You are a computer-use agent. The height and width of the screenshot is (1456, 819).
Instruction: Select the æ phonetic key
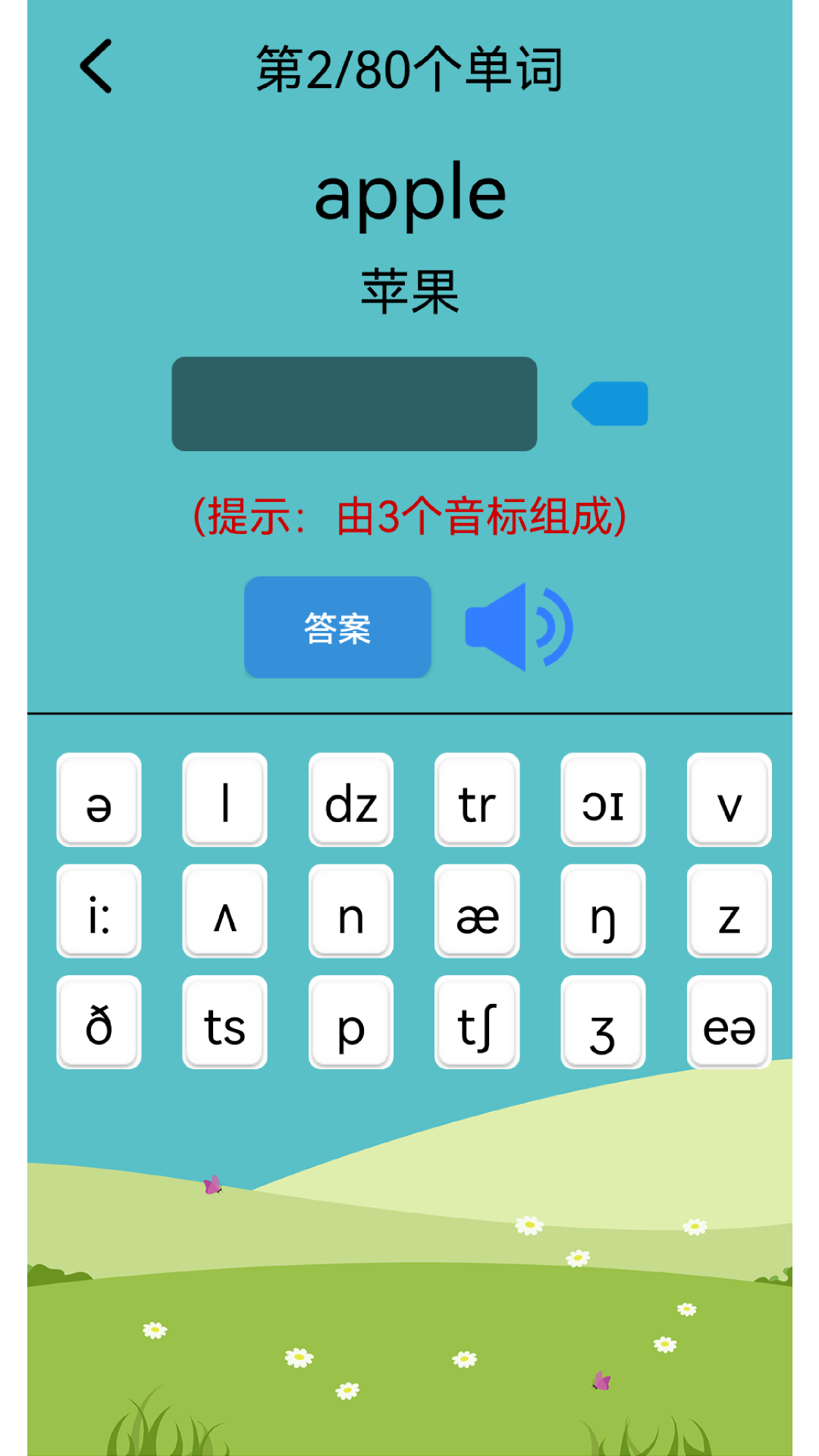[x=477, y=911]
